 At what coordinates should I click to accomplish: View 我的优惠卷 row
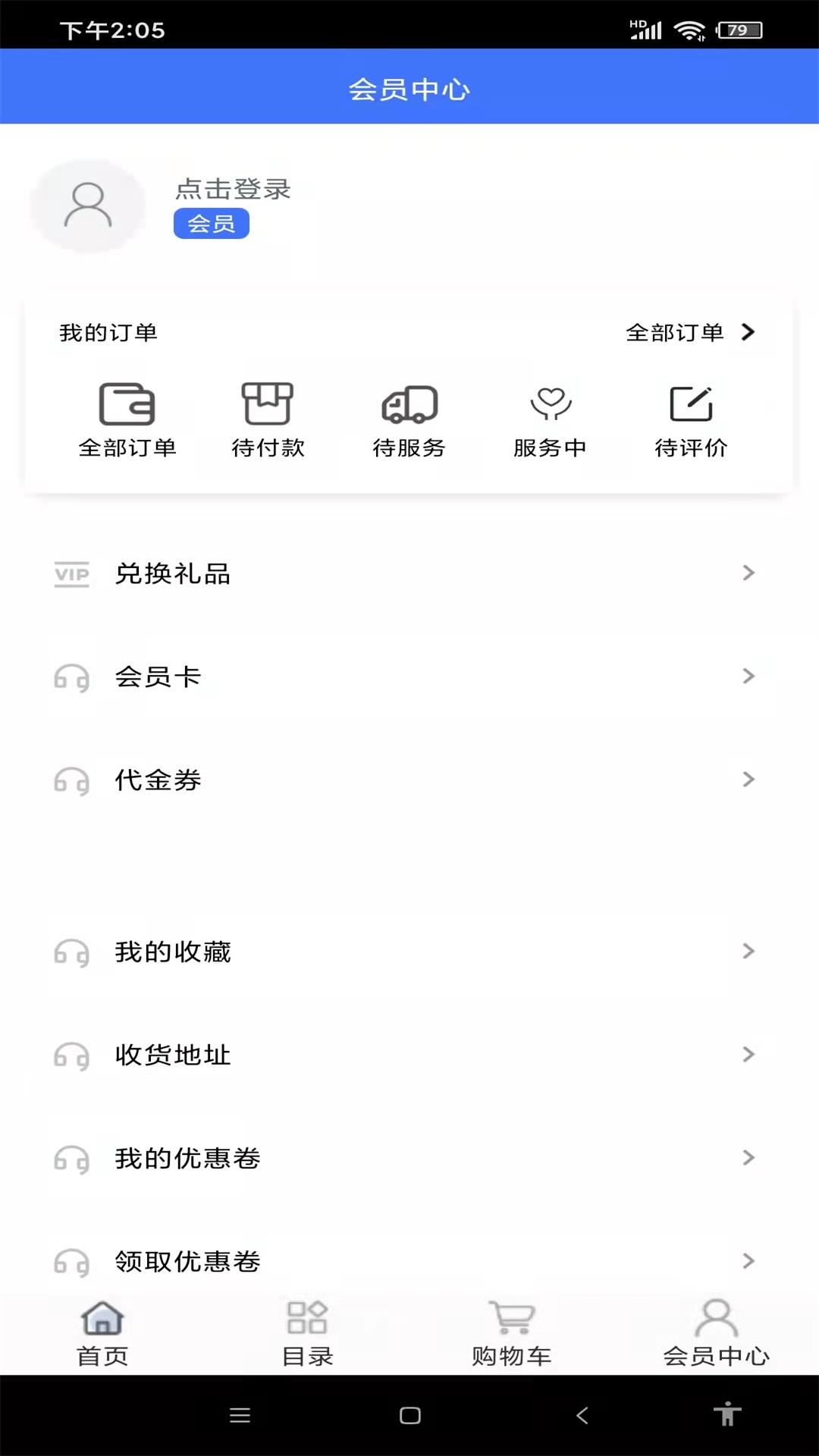409,1158
